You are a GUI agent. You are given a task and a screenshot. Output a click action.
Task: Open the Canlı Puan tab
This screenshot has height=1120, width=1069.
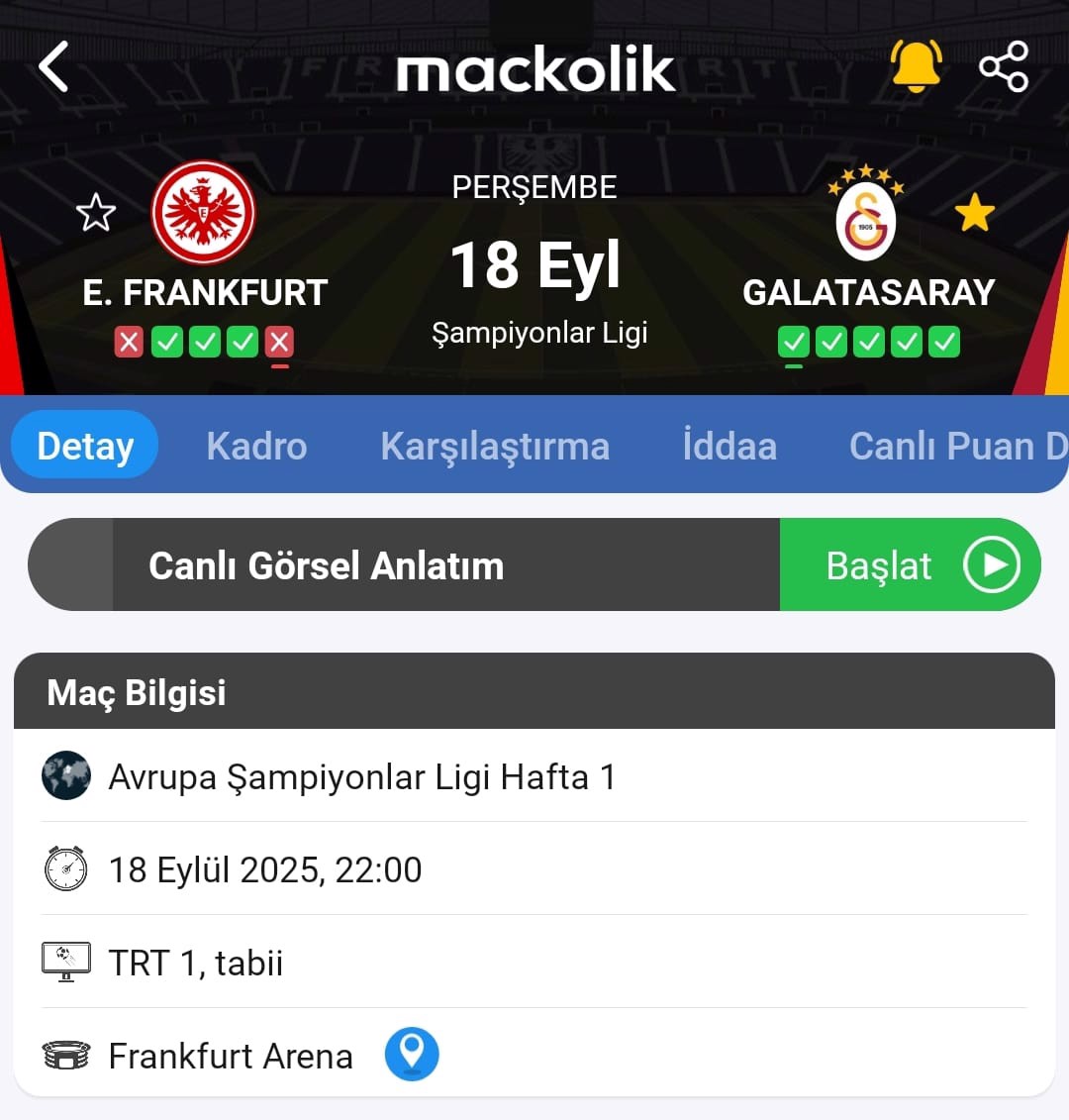(955, 446)
